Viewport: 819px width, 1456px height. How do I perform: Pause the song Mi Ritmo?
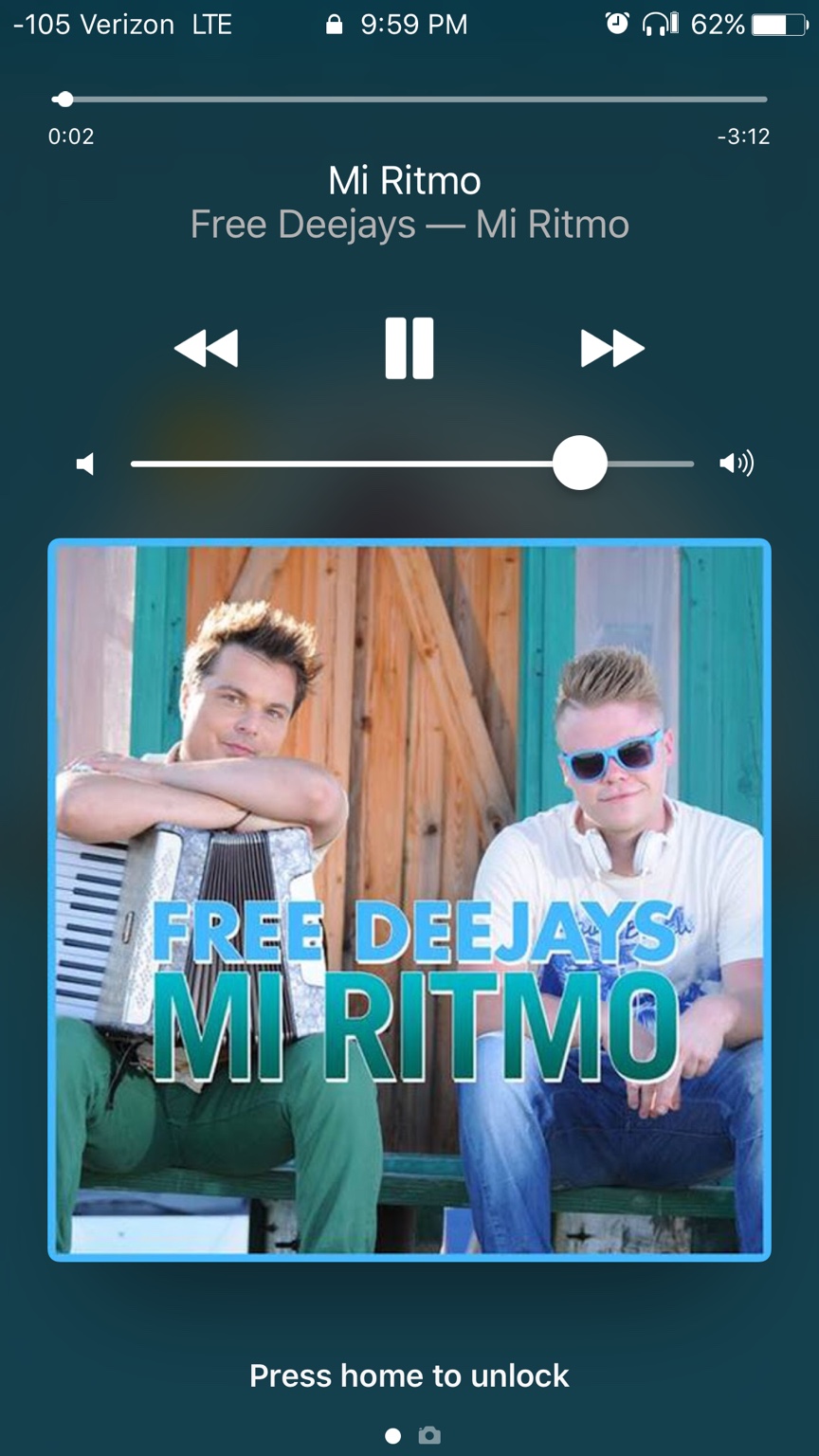coord(409,349)
